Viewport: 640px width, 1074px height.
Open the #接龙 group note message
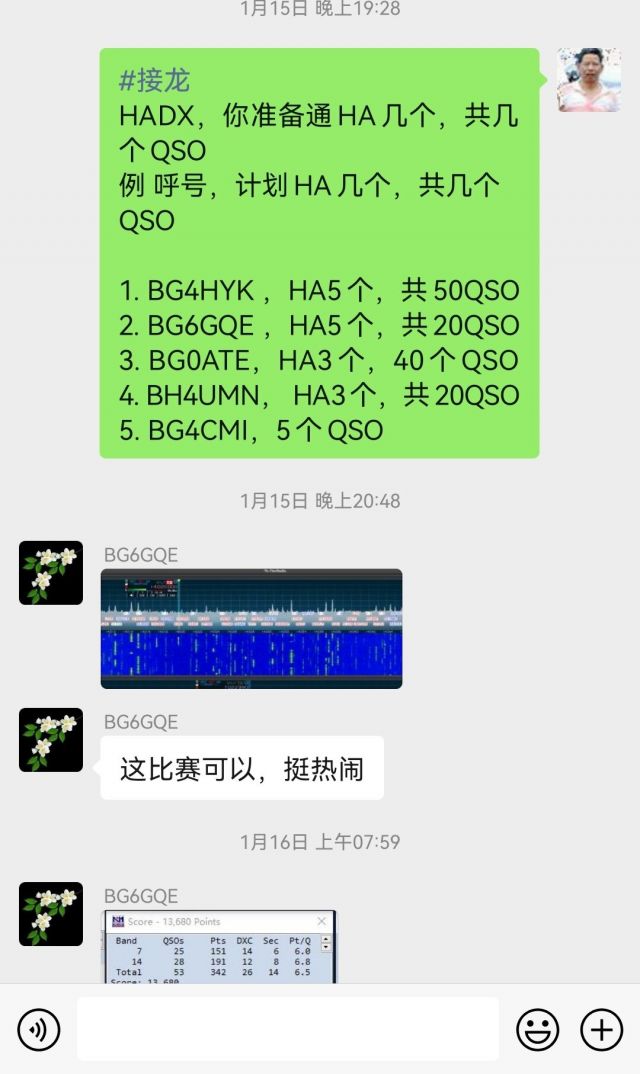pos(319,253)
